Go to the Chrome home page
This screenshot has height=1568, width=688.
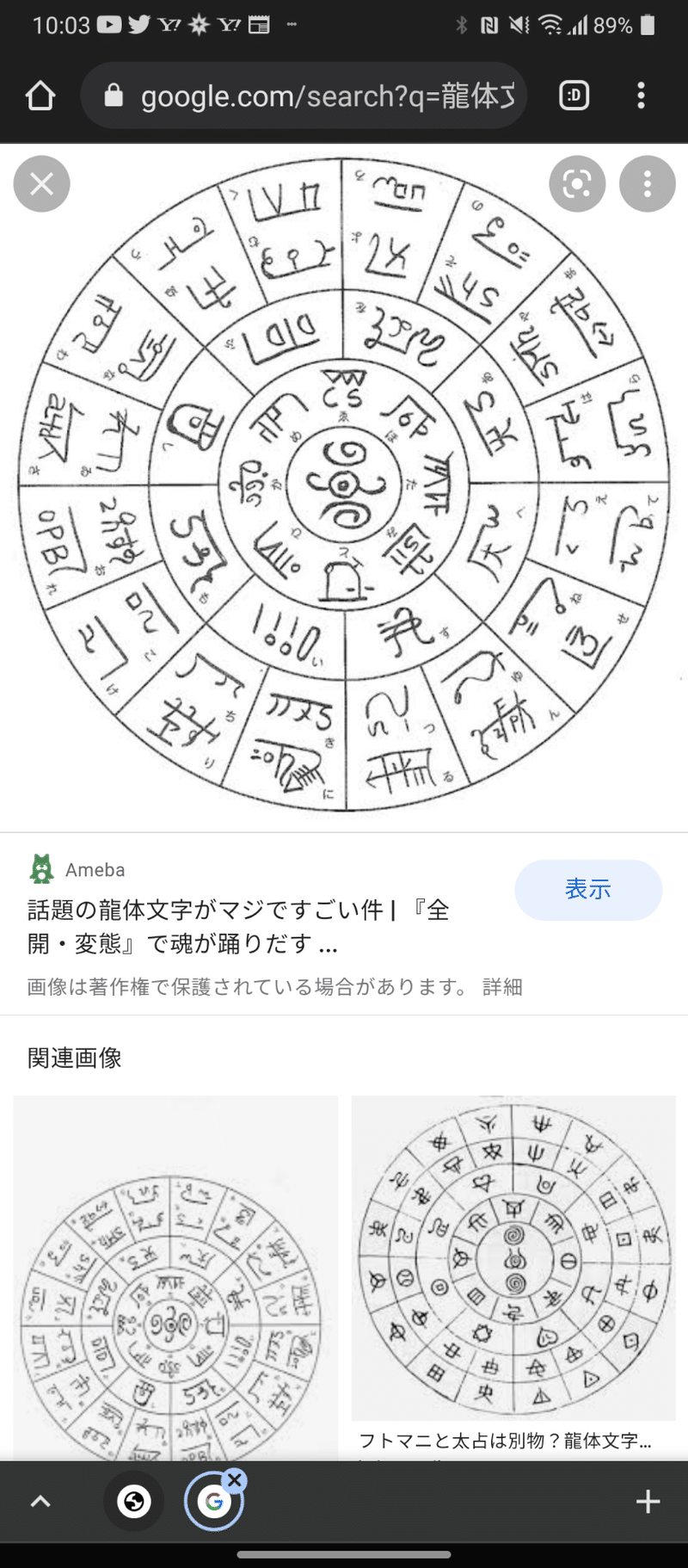[x=40, y=96]
